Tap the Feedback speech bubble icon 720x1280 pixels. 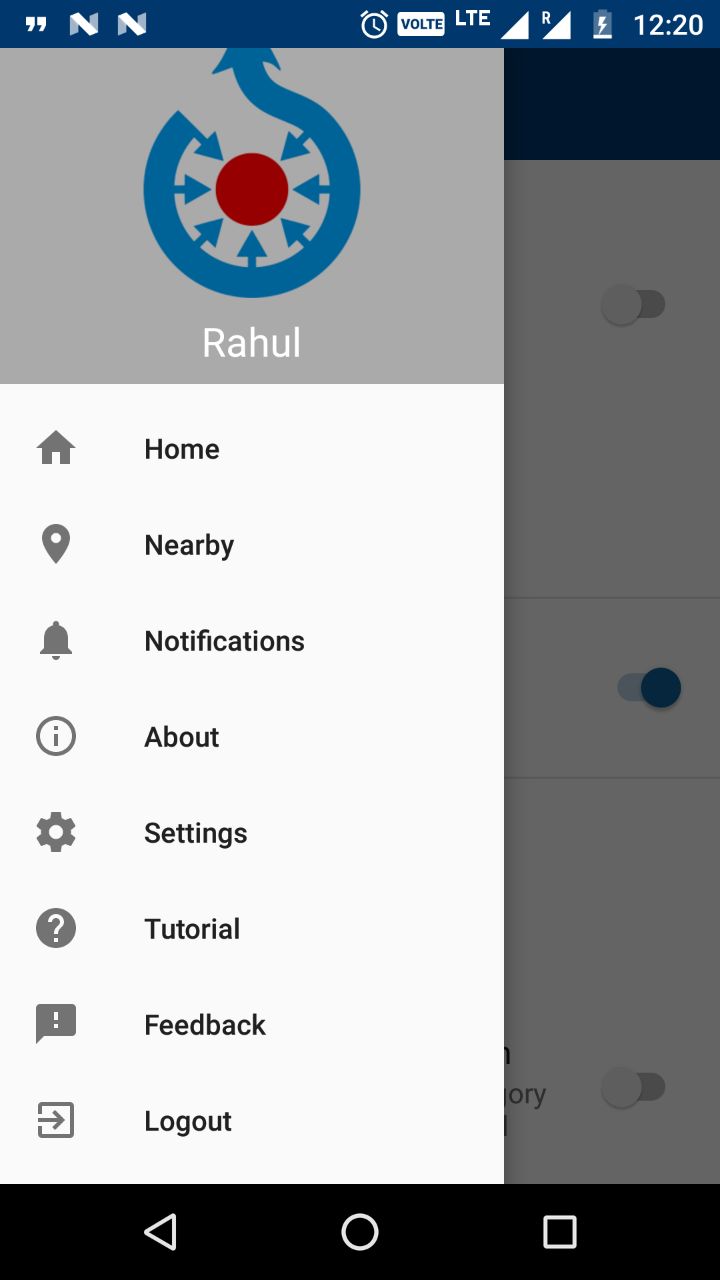tap(55, 1023)
